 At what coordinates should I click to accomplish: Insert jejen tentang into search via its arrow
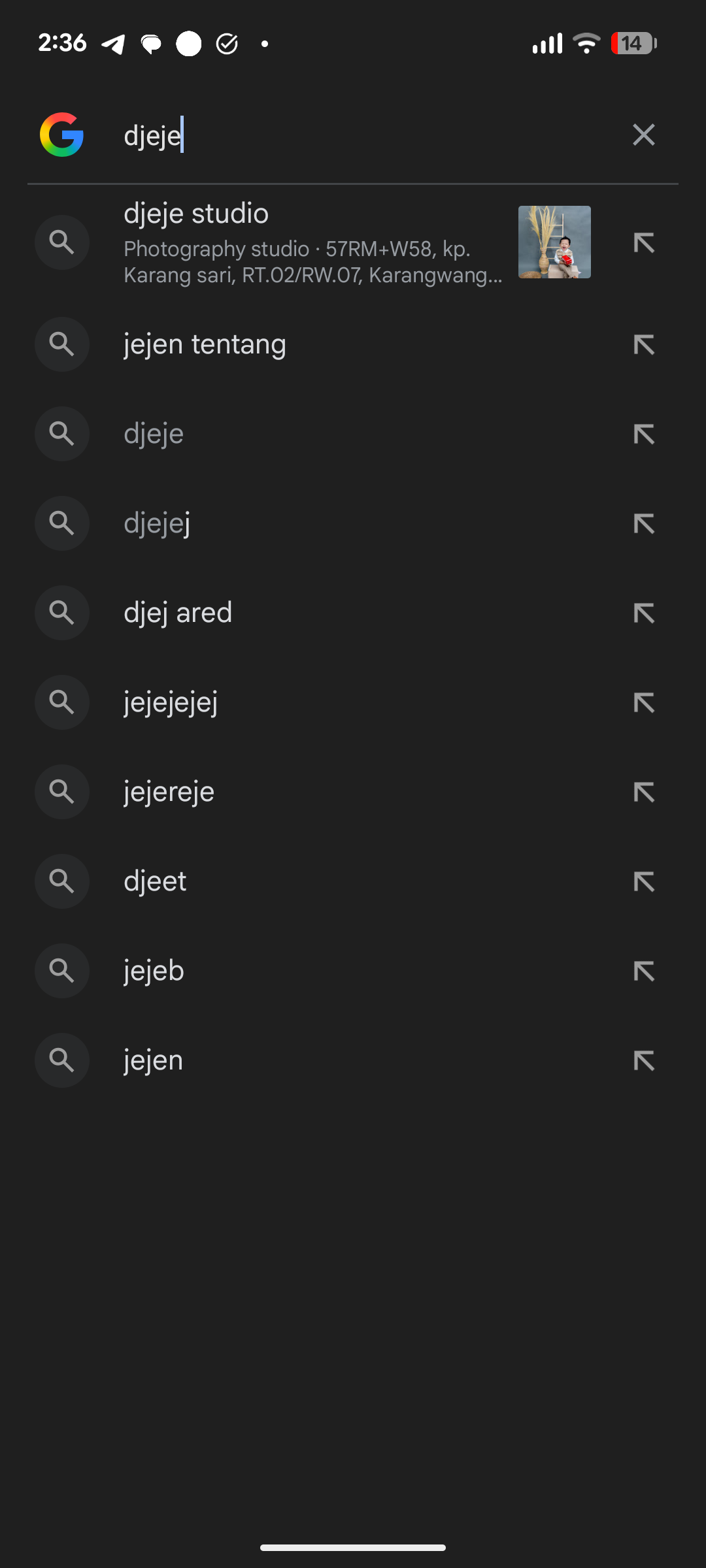click(643, 344)
